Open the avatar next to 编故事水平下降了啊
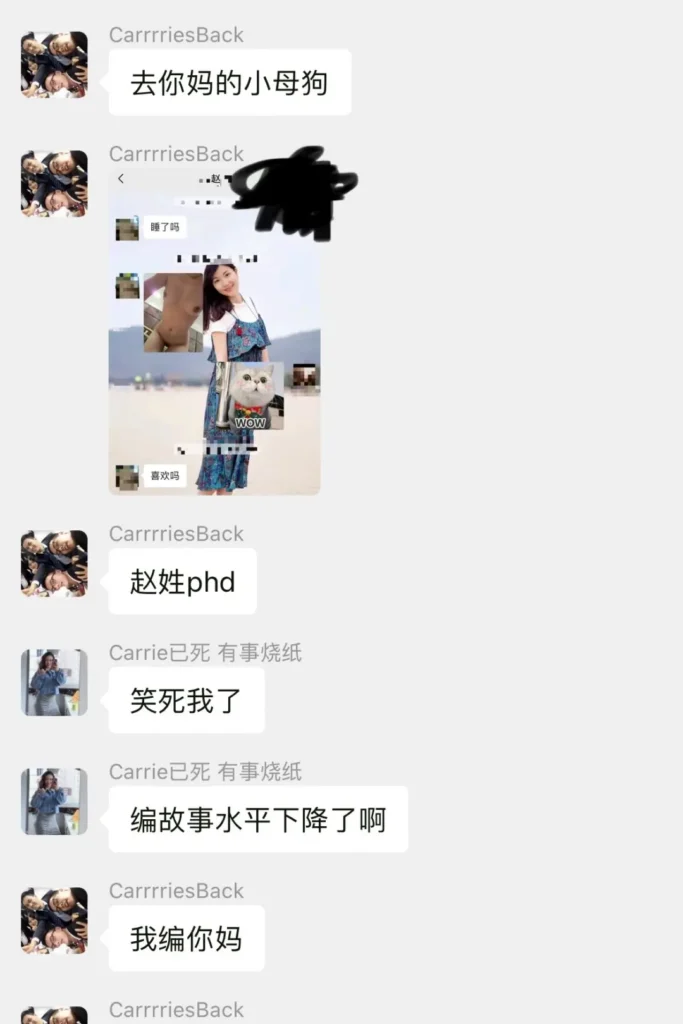This screenshot has width=683, height=1024. [x=54, y=802]
